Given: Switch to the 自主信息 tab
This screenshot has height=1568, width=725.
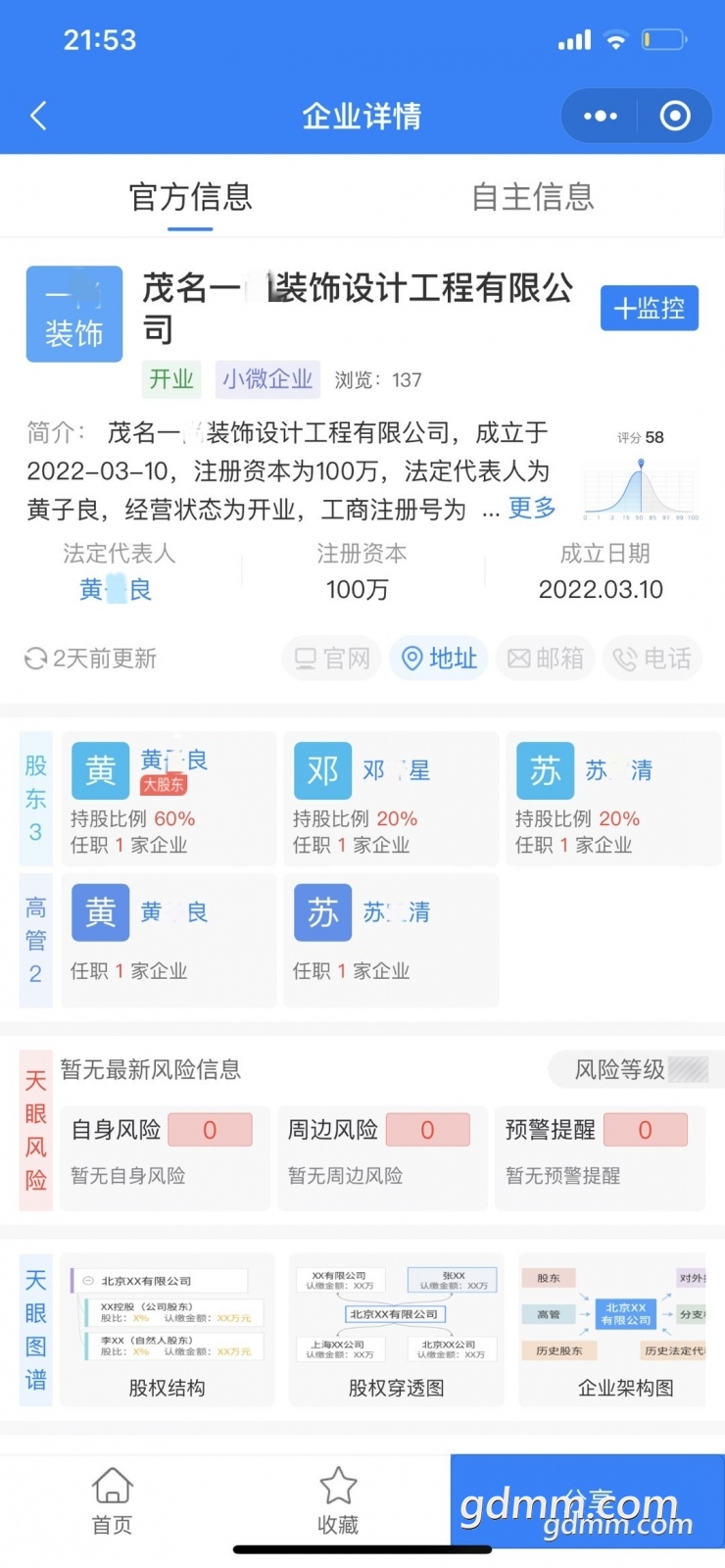Looking at the screenshot, I should [x=533, y=197].
